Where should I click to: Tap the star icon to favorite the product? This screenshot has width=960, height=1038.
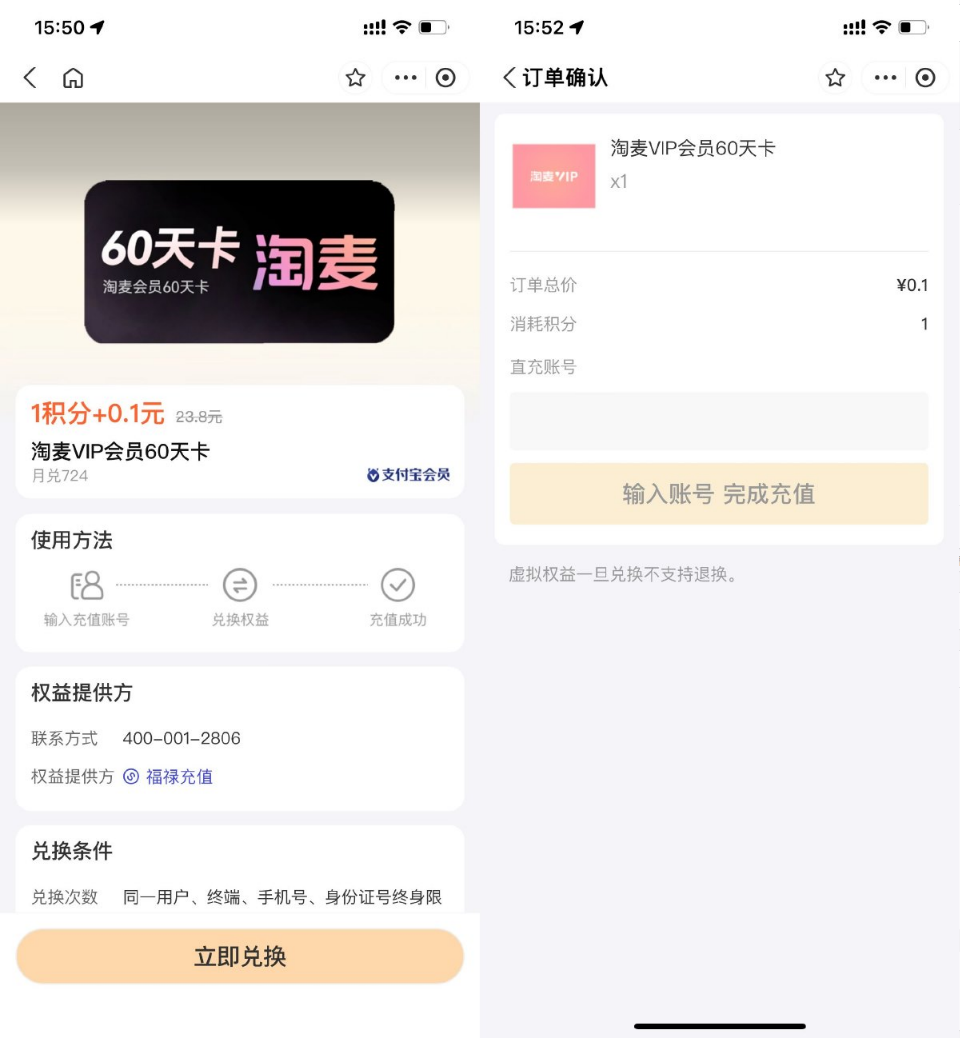(355, 77)
